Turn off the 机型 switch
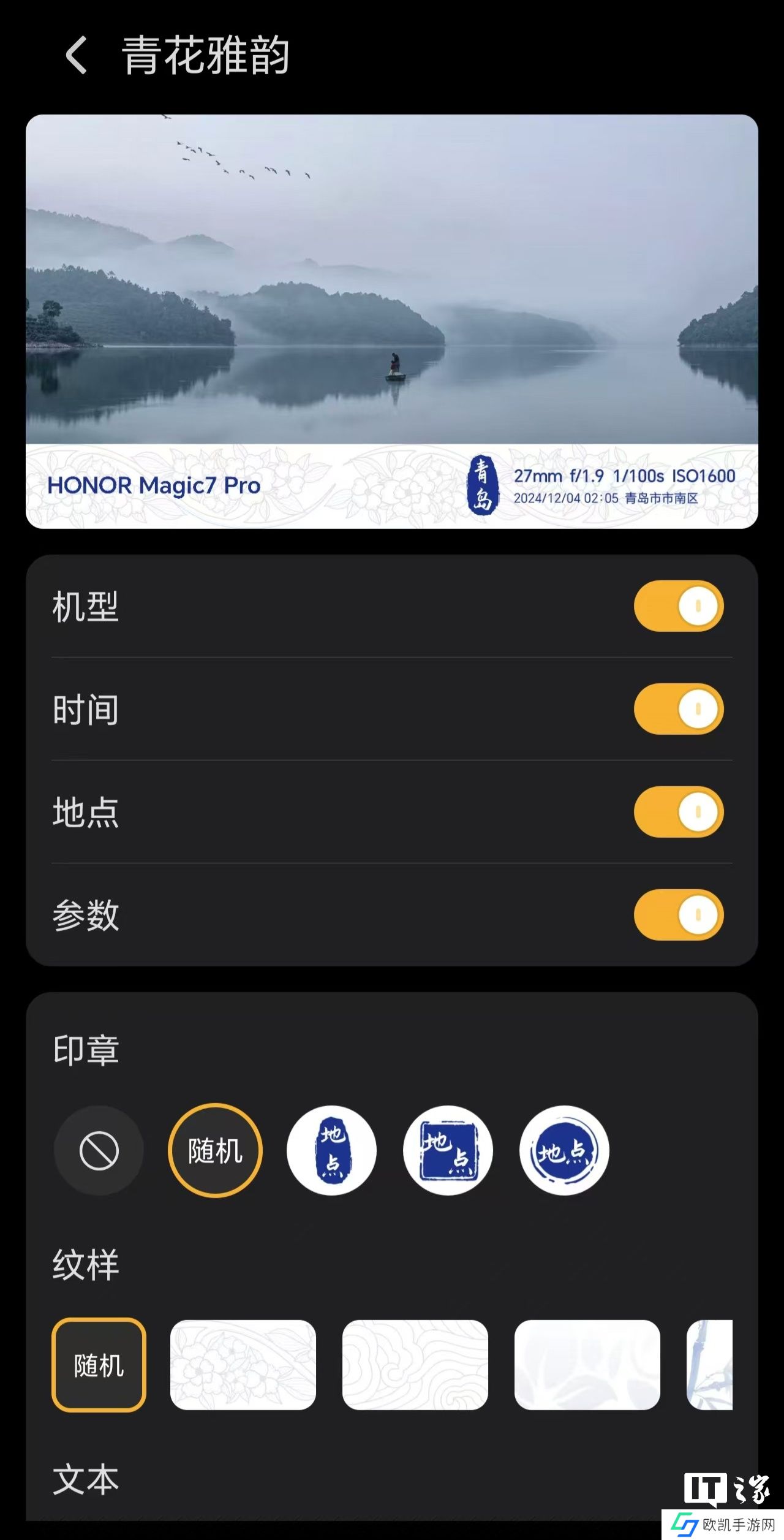The image size is (784, 1540). click(679, 606)
